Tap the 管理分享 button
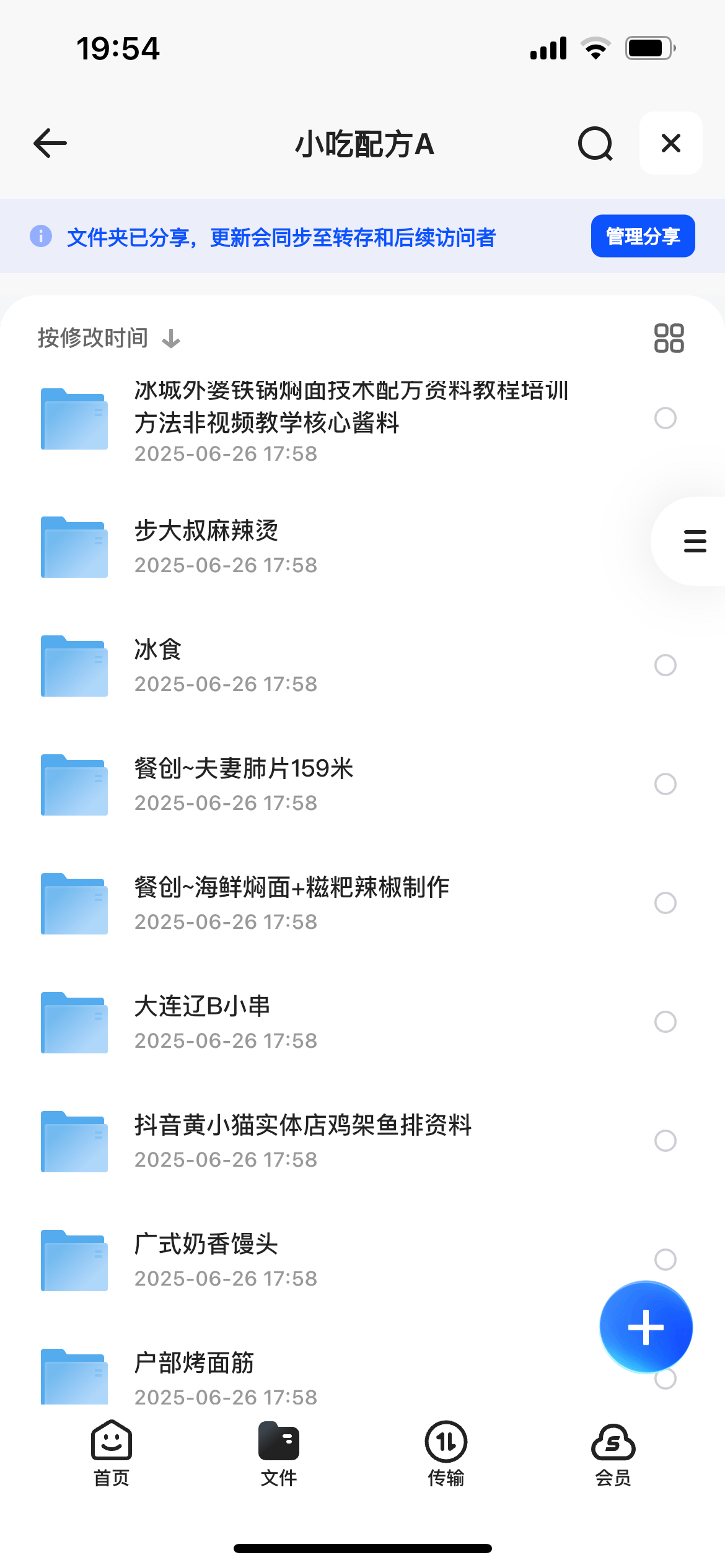Viewport: 725px width, 1568px height. click(x=643, y=236)
